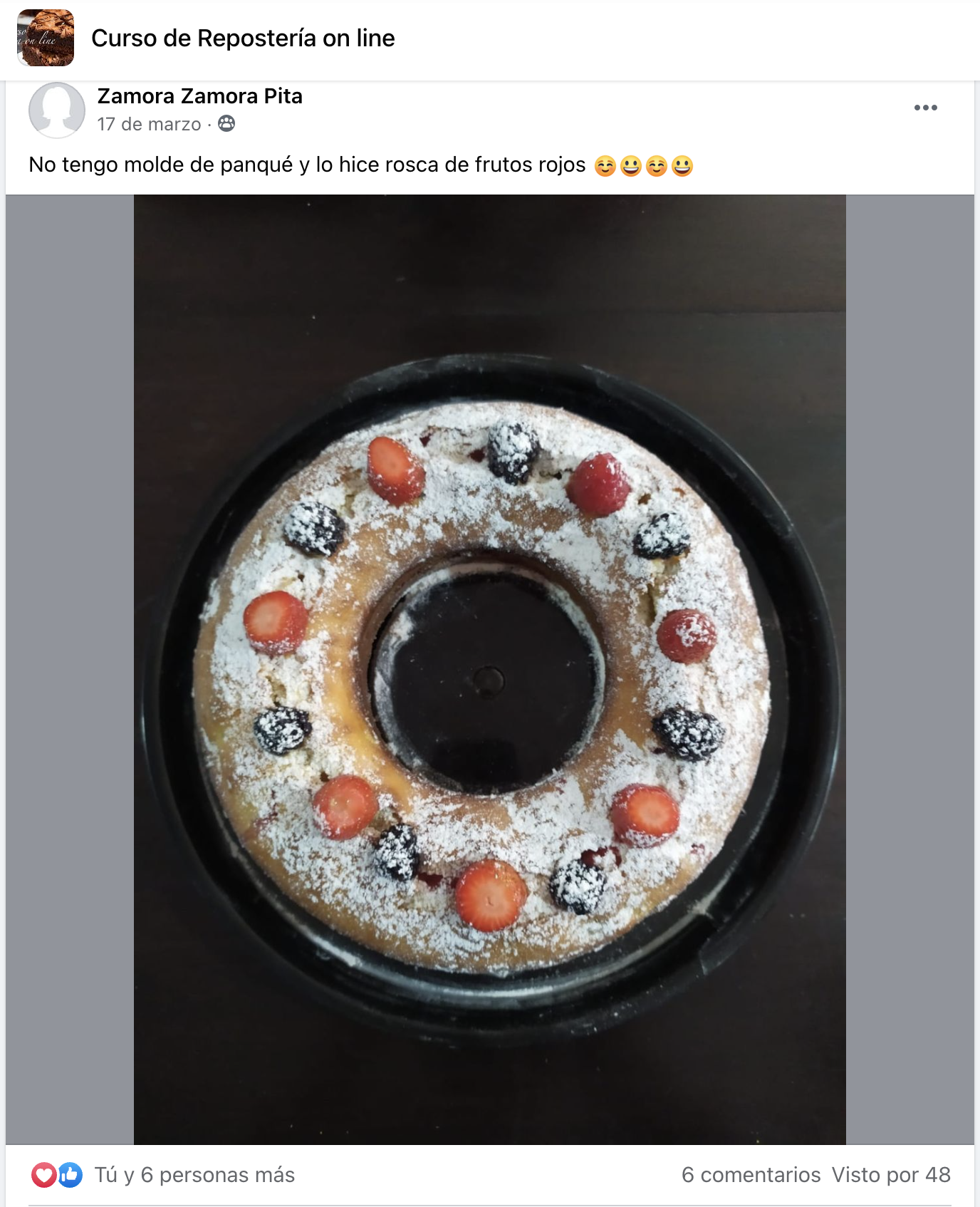See who viewed: Visto por 48
The image size is (980, 1207).
click(x=890, y=1175)
